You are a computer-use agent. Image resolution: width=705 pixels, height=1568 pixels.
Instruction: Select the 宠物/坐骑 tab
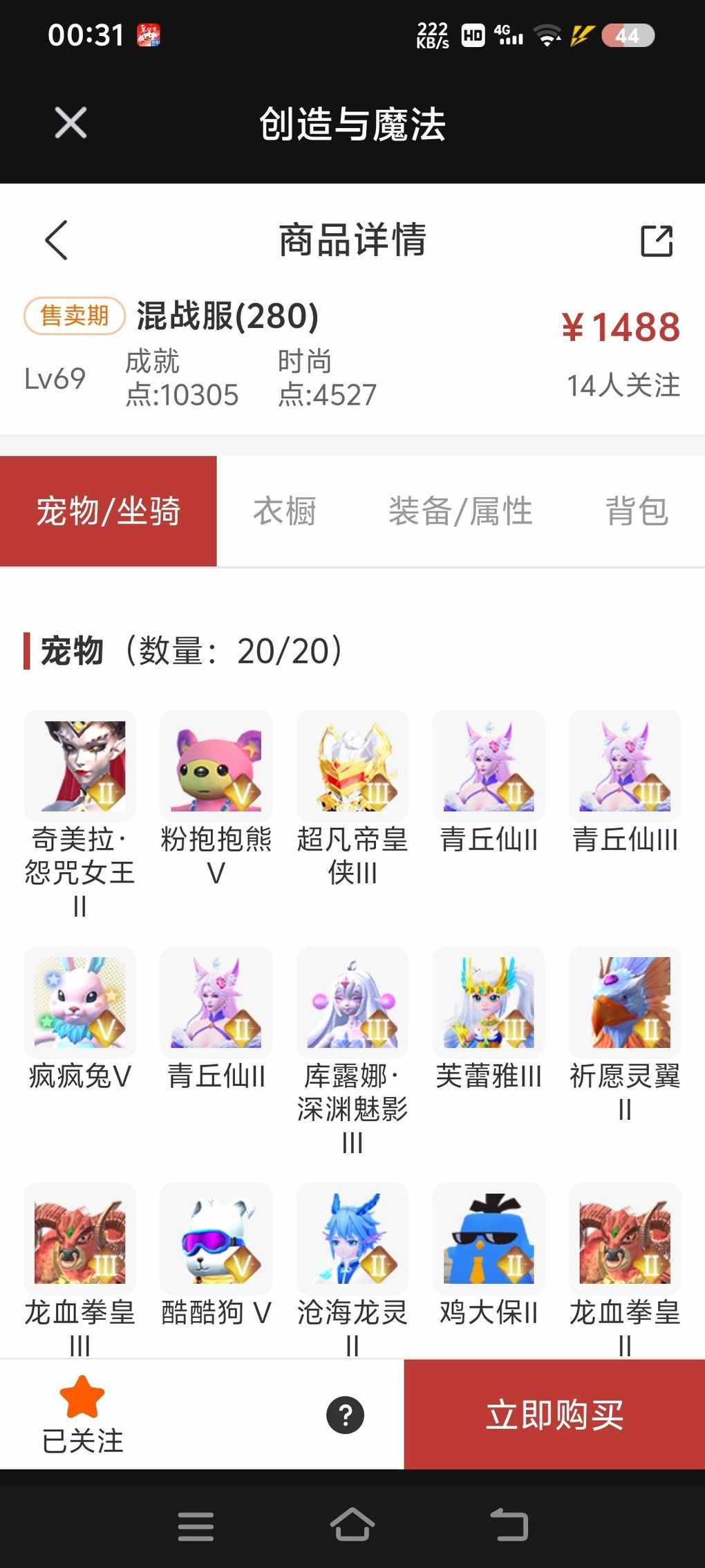tap(109, 512)
